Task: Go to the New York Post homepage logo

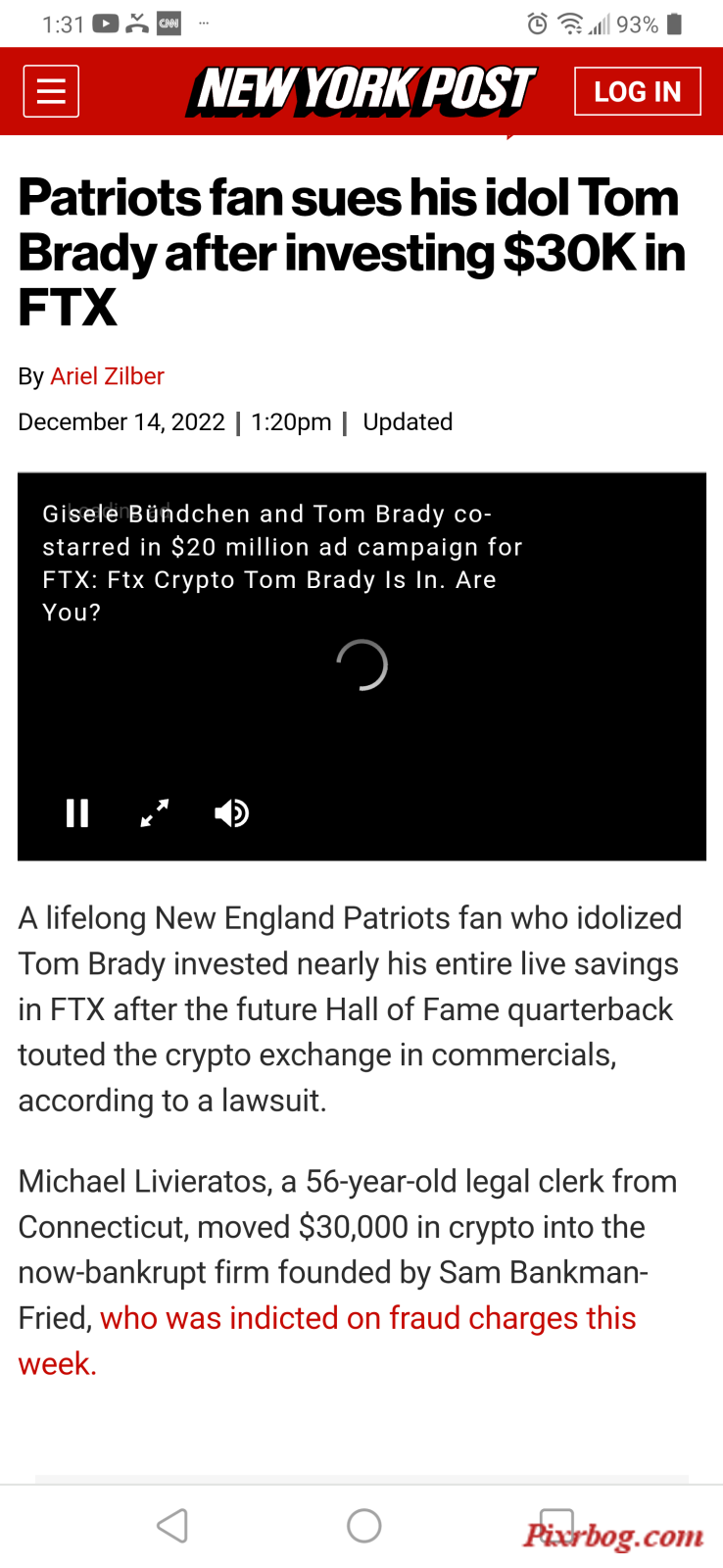Action: click(362, 91)
